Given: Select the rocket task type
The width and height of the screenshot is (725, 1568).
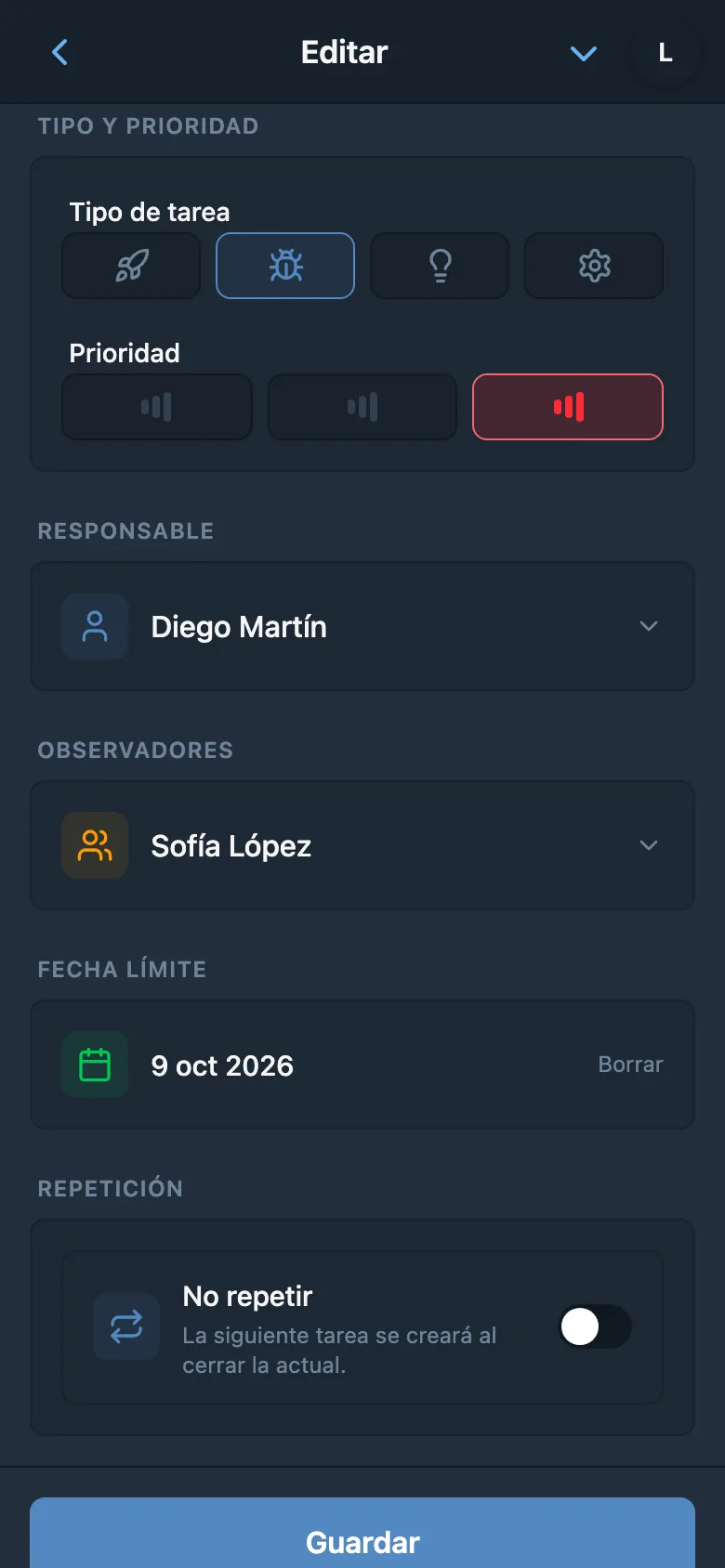Looking at the screenshot, I should point(131,266).
